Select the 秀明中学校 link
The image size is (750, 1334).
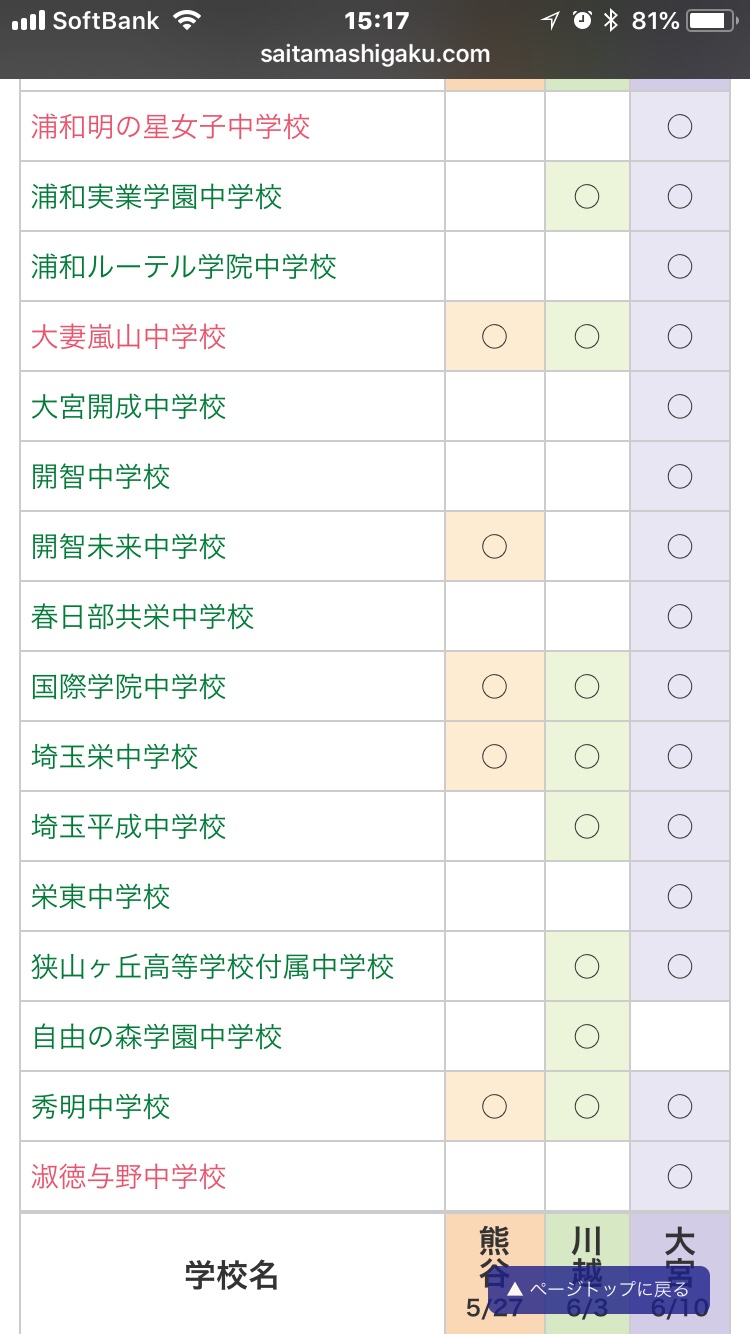click(x=101, y=1107)
